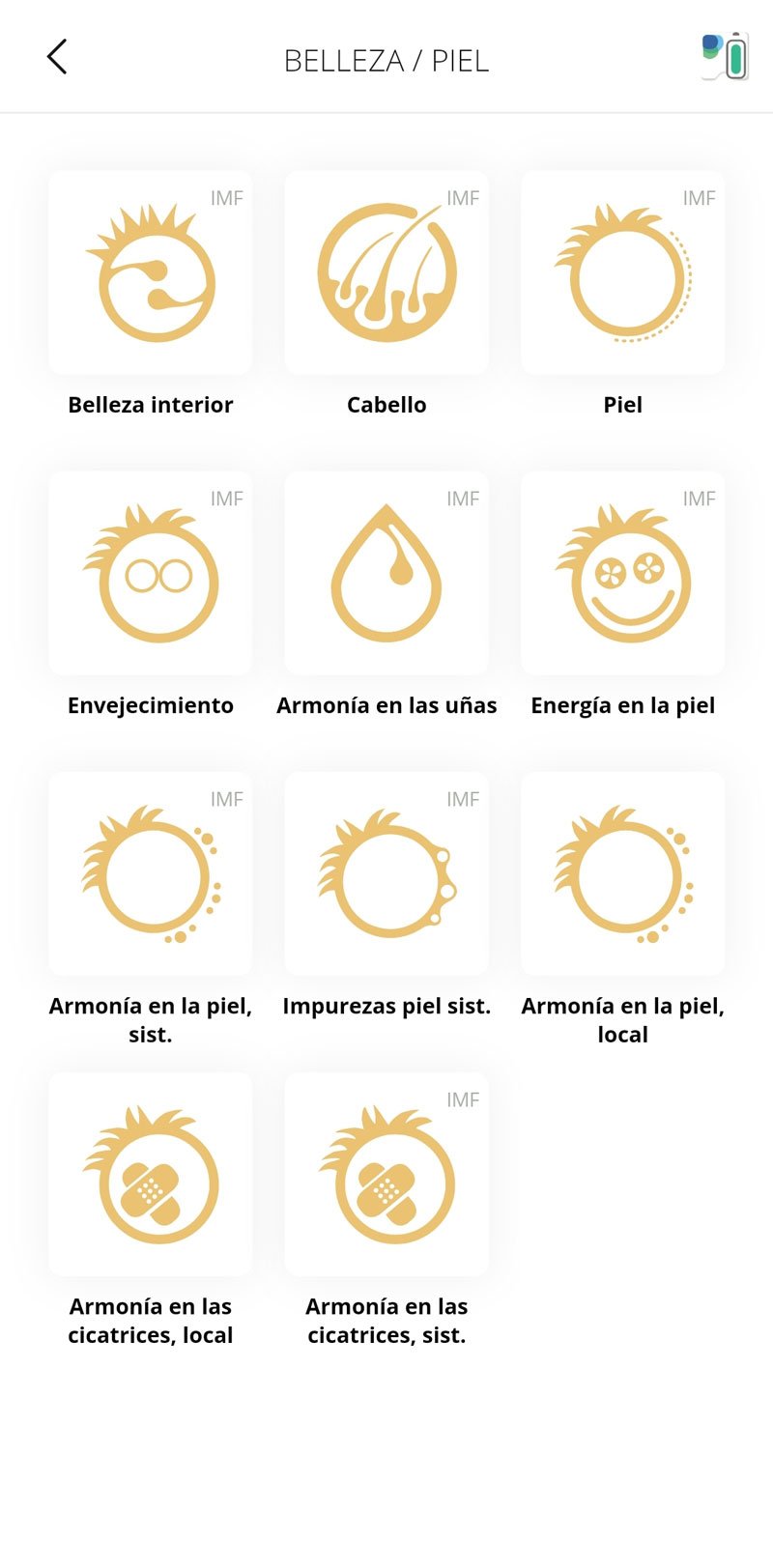Select the Cabello program tile
773x1568 pixels.
tap(386, 273)
